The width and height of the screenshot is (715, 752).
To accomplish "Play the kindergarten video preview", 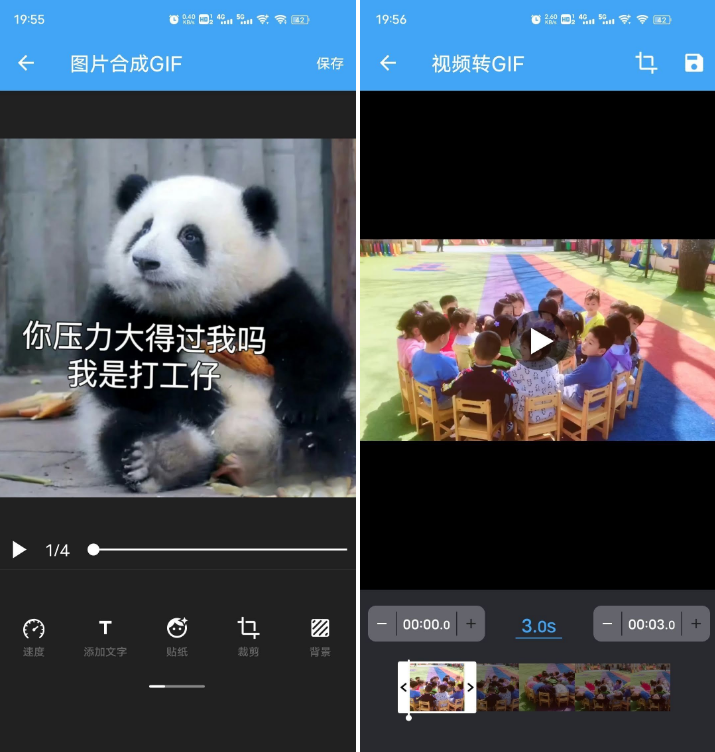I will 541,341.
